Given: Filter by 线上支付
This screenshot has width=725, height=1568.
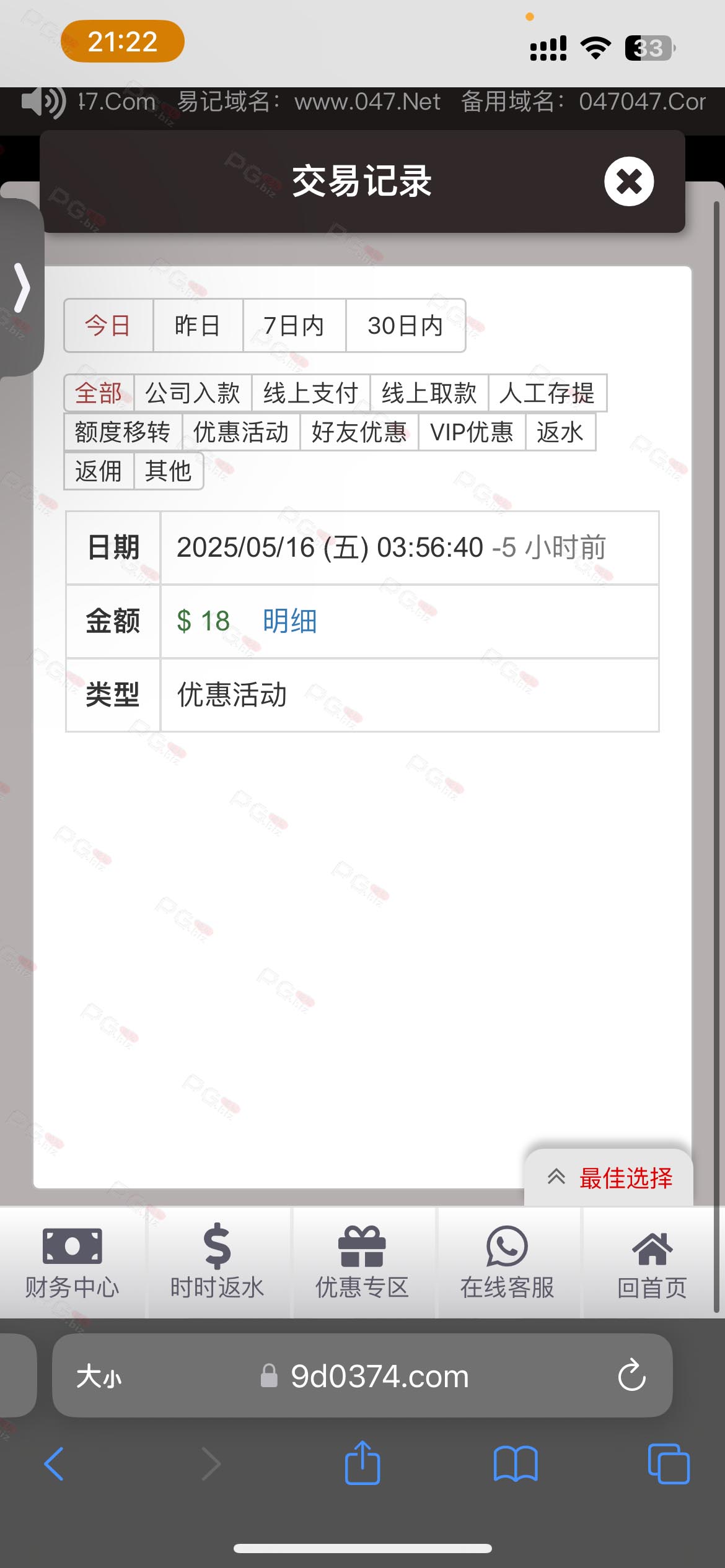Looking at the screenshot, I should [311, 393].
